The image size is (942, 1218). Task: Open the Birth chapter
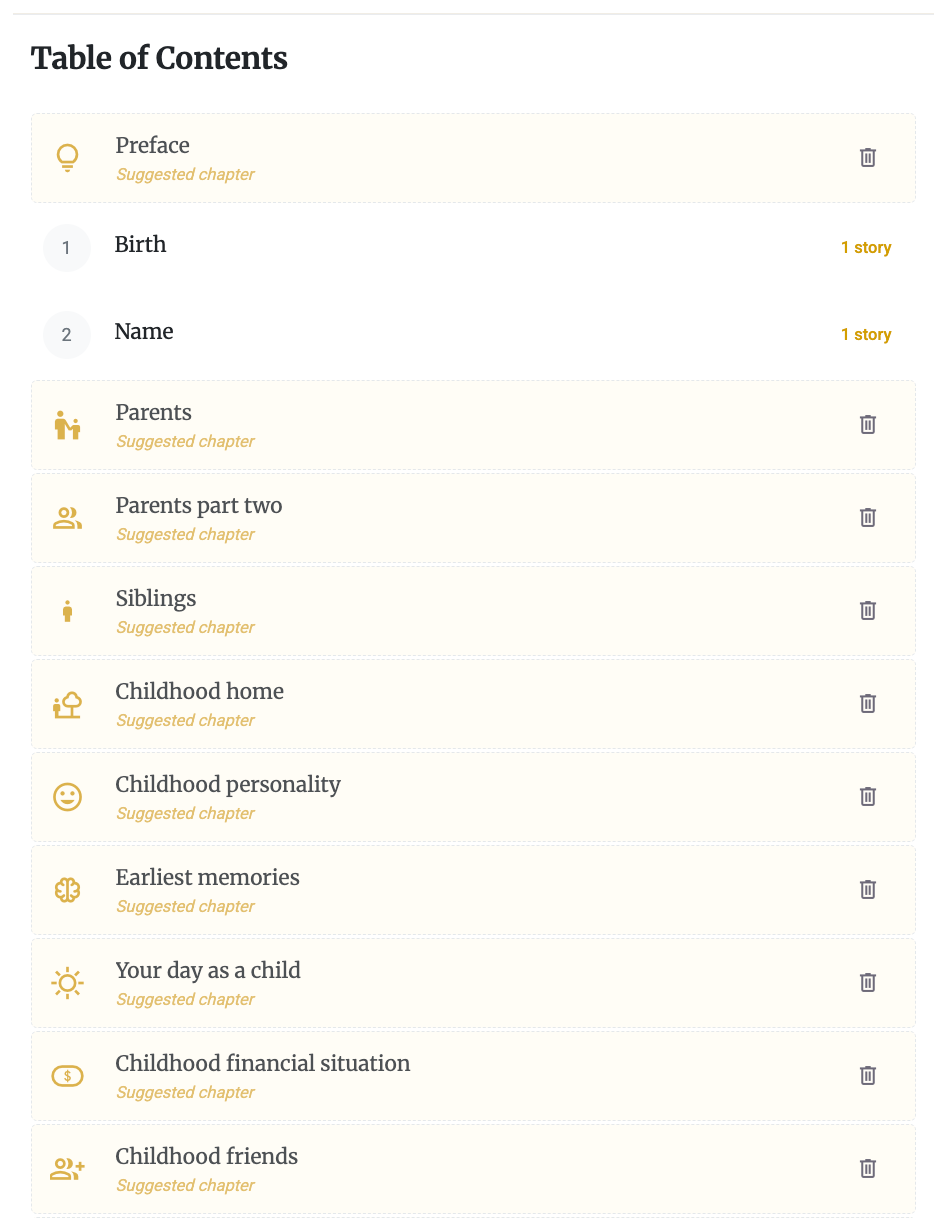pyautogui.click(x=141, y=246)
